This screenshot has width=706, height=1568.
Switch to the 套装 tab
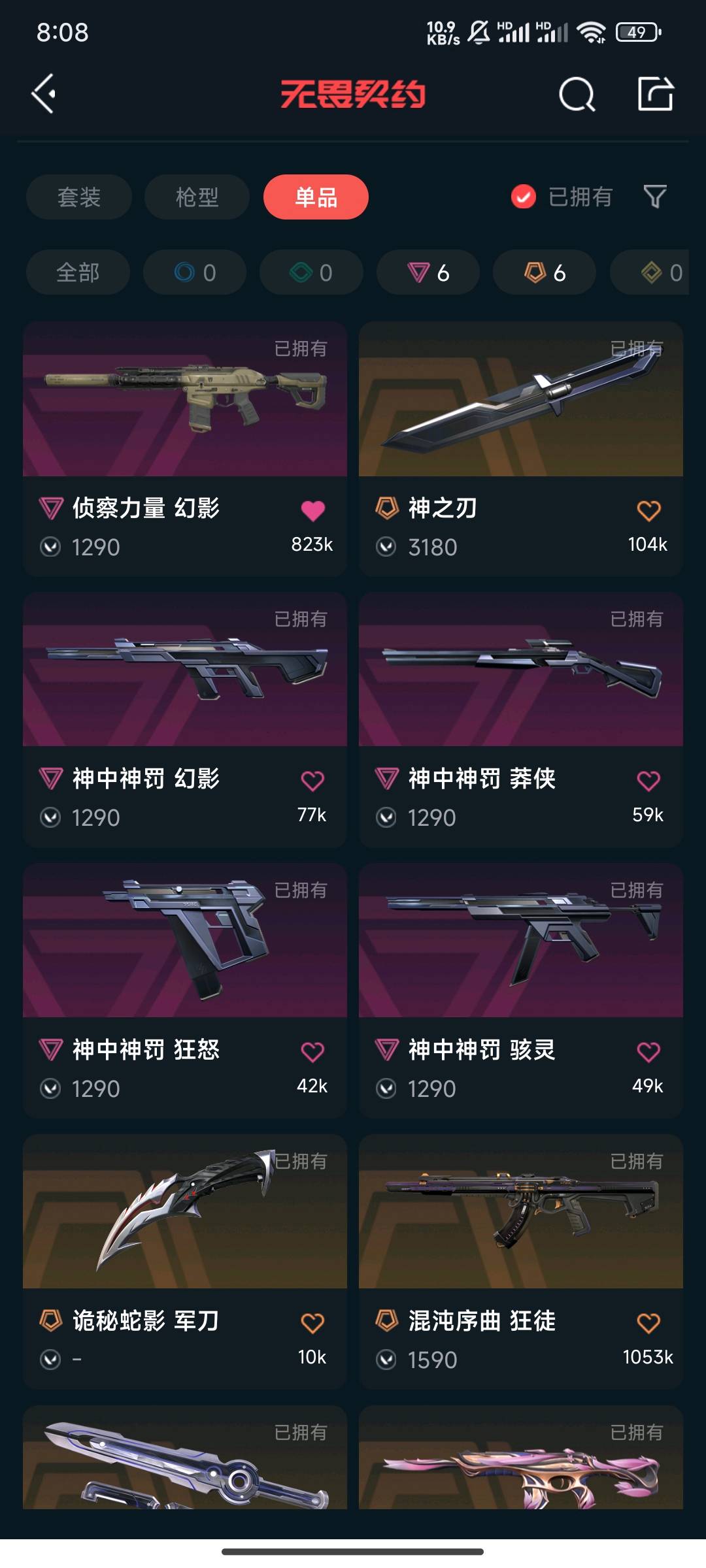coord(78,197)
